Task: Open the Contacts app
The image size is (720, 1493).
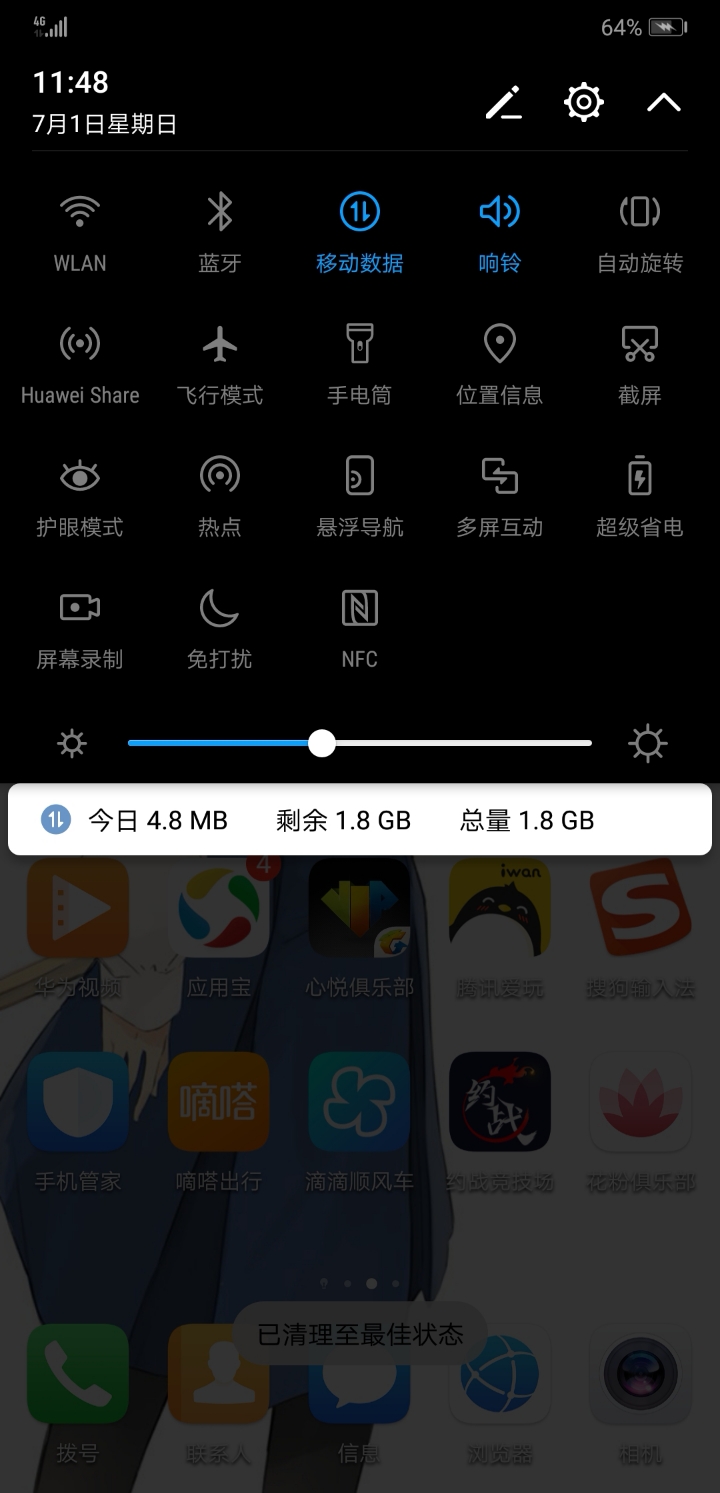Action: tap(218, 1372)
